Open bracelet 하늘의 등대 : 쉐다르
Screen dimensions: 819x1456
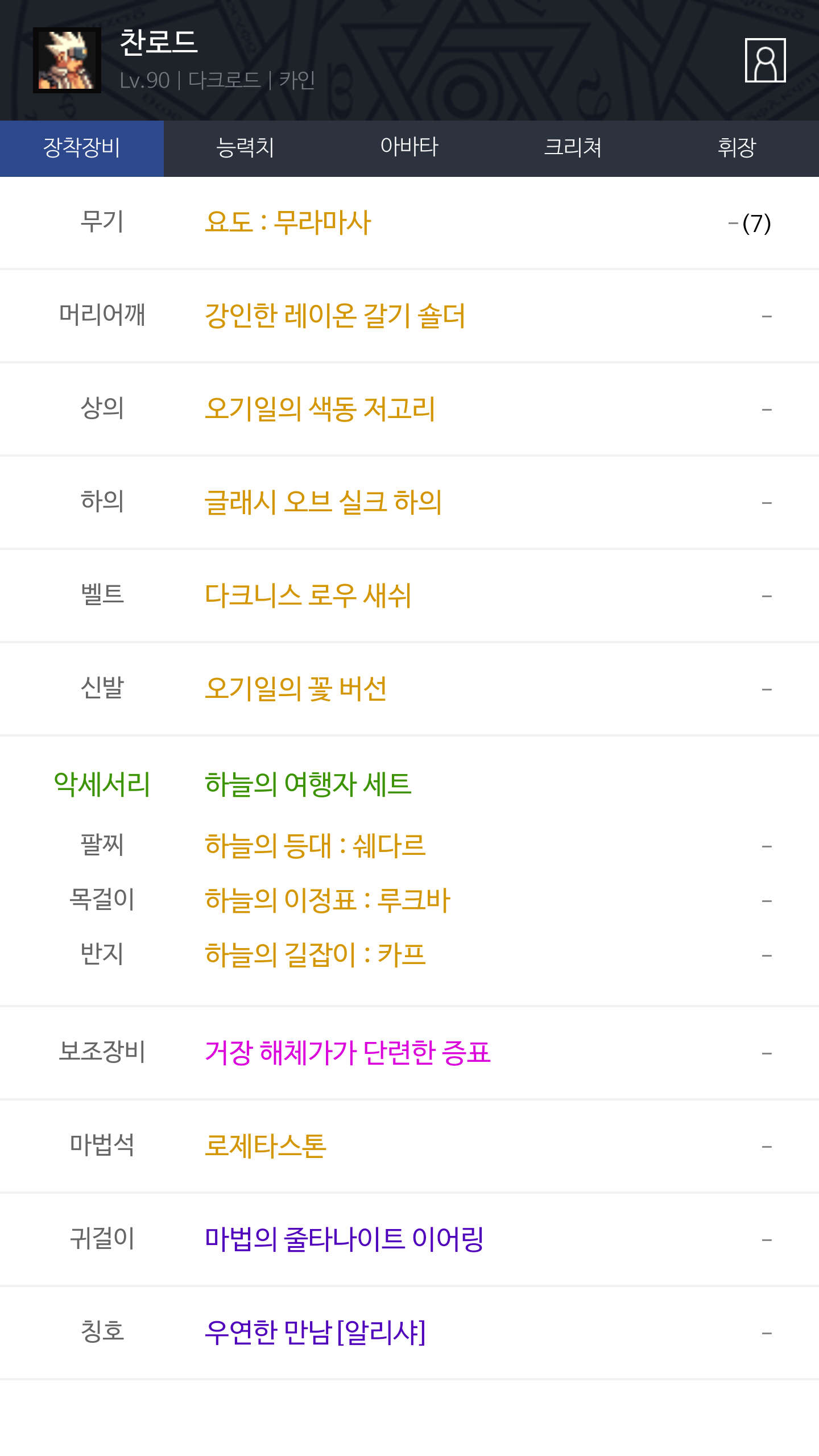point(315,846)
